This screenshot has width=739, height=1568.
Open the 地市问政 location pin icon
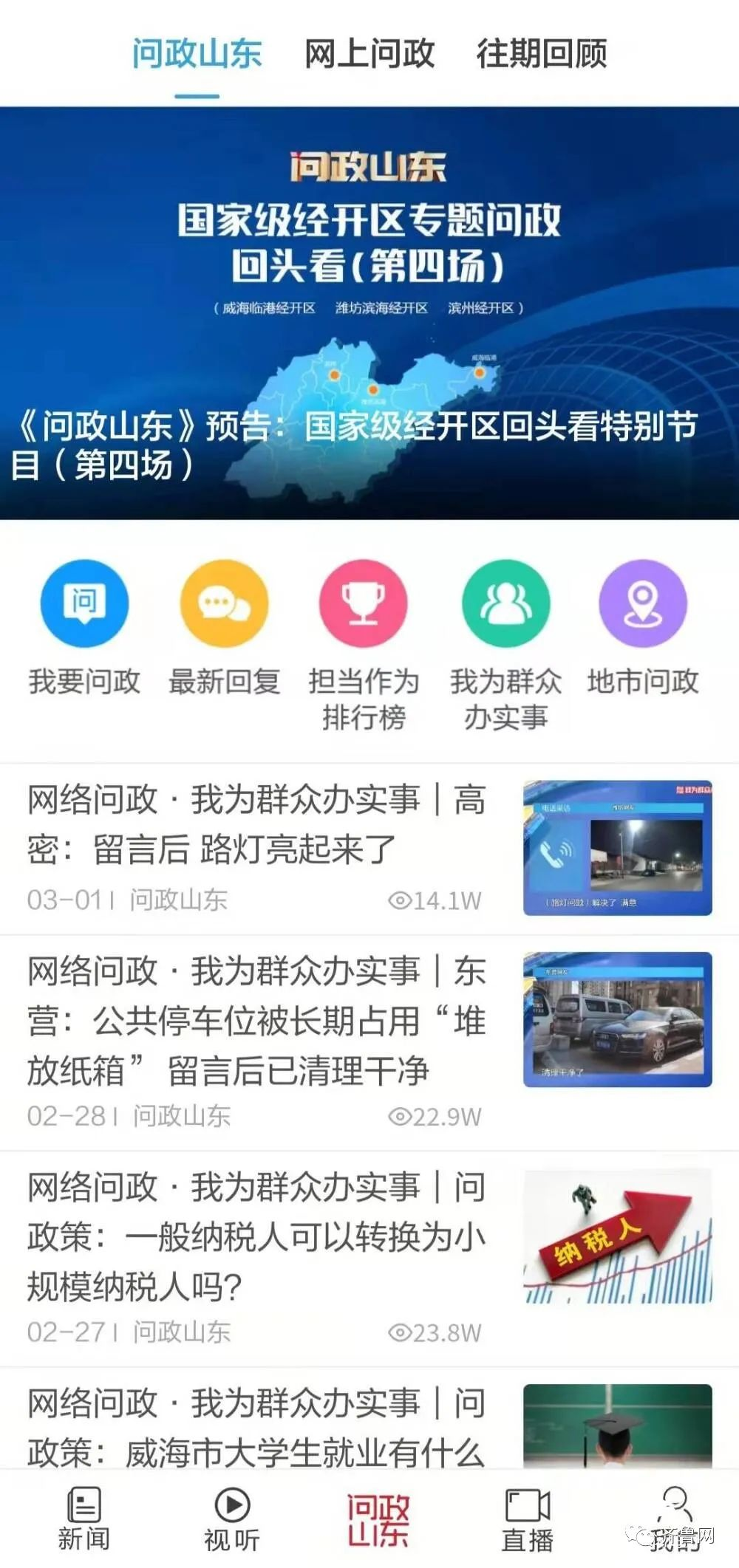642,603
